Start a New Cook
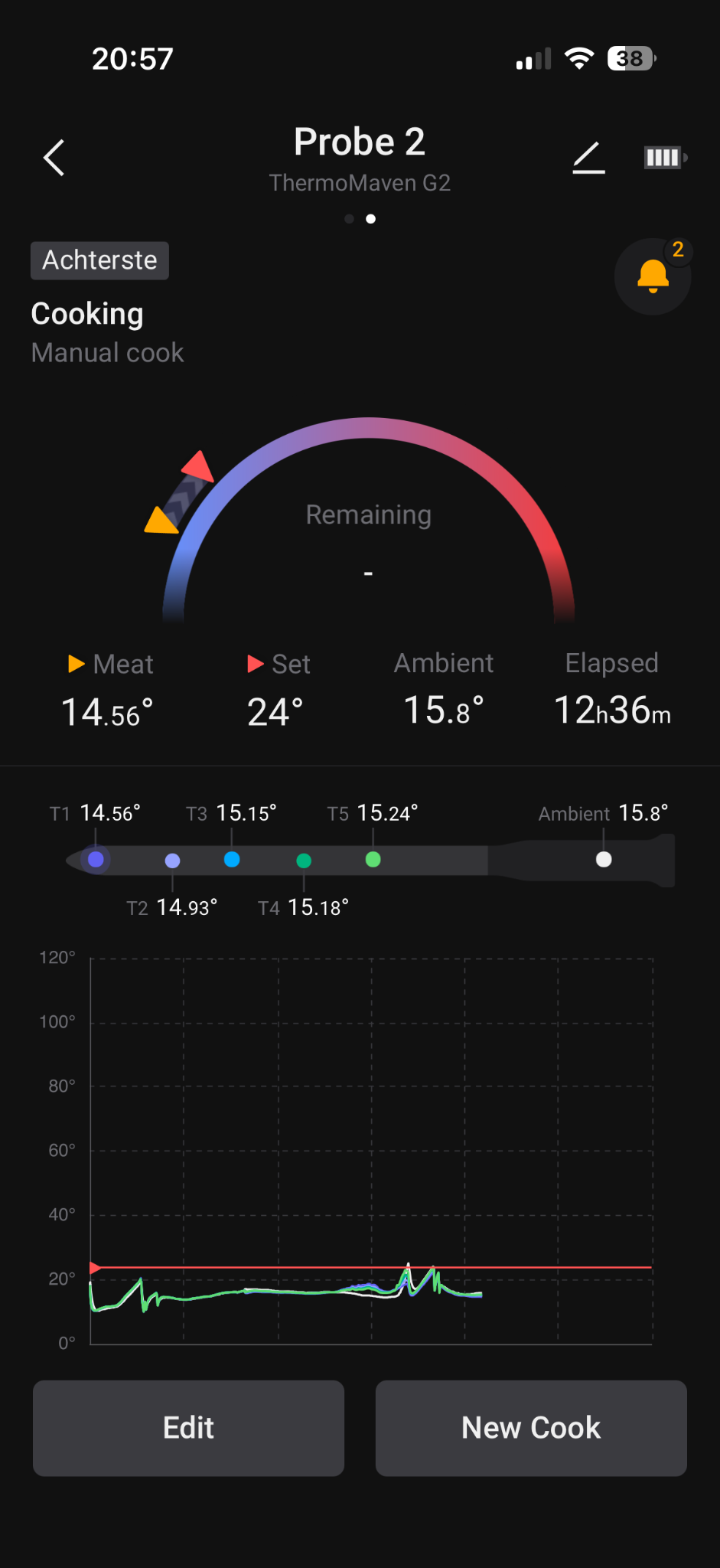The image size is (720, 1568). coord(531,1428)
